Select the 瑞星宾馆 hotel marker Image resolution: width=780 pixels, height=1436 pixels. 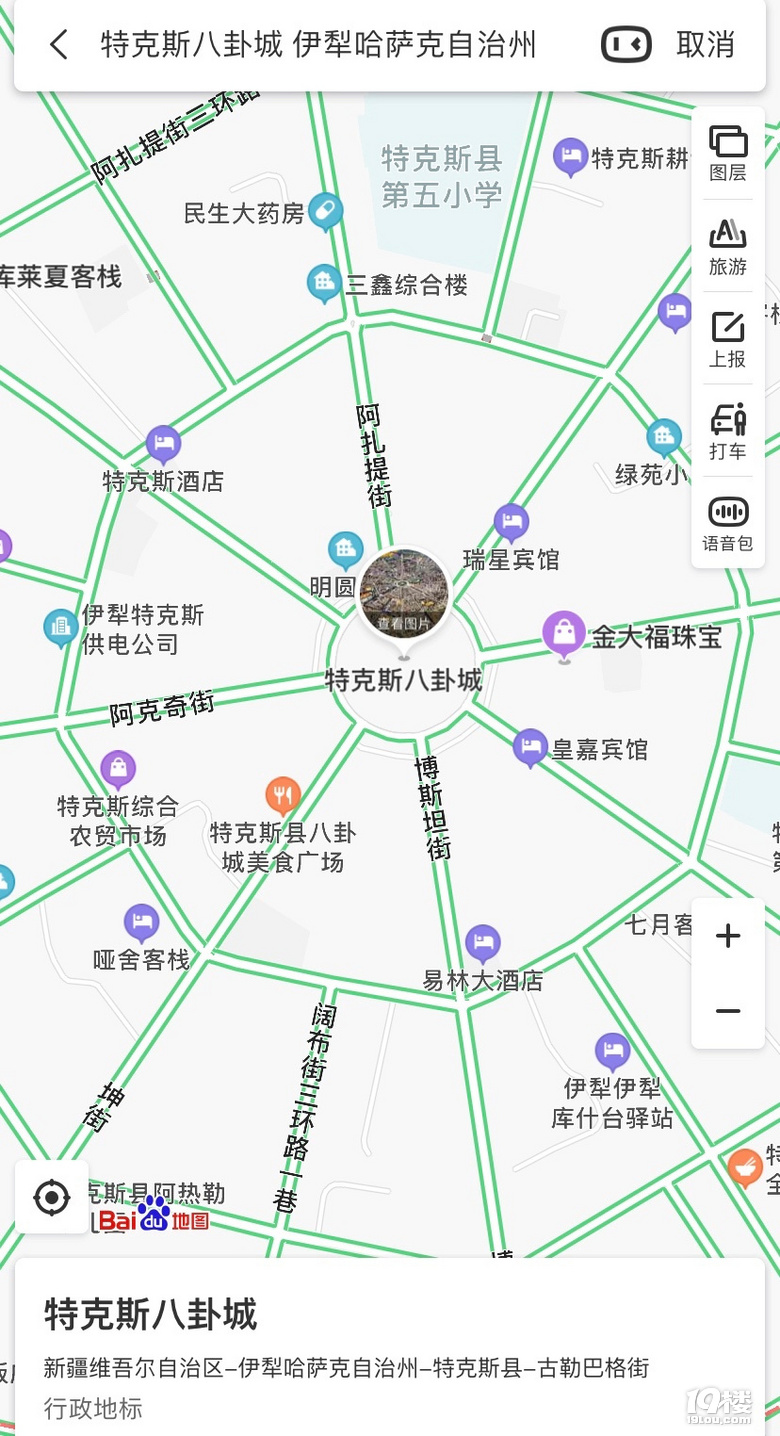click(x=511, y=523)
